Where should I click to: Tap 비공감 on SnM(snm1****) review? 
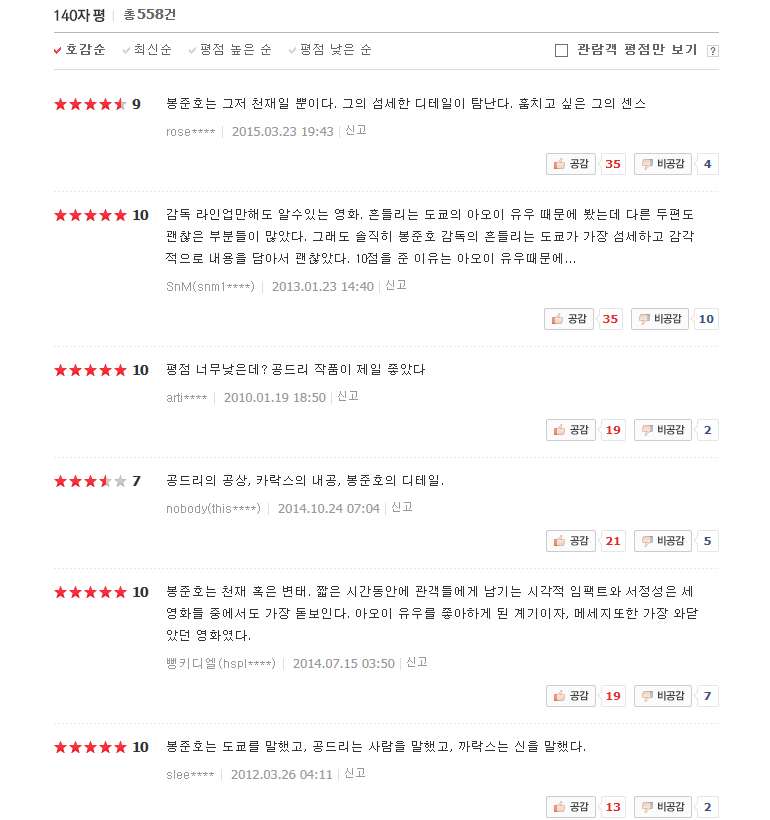coord(660,319)
